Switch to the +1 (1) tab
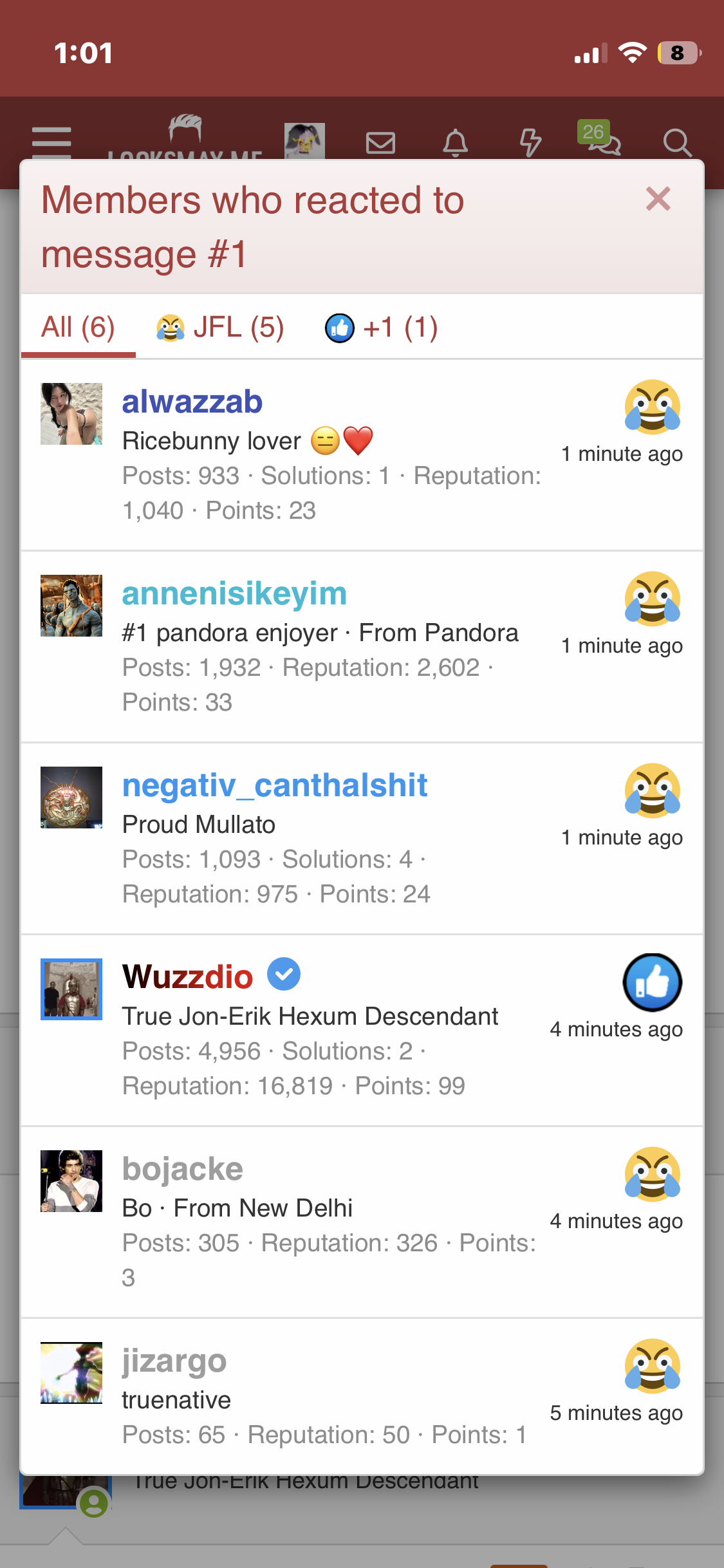 [381, 328]
